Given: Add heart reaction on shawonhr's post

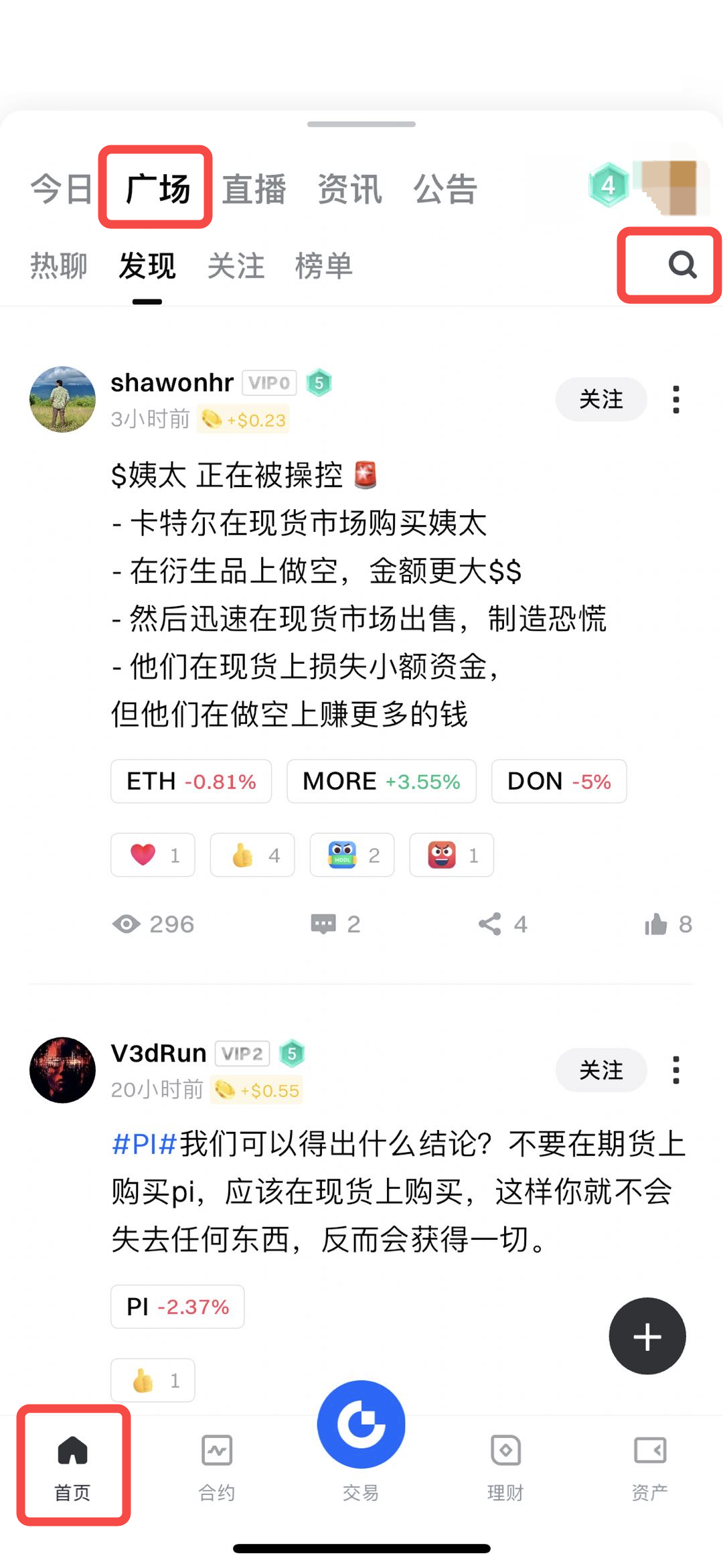Looking at the screenshot, I should pyautogui.click(x=153, y=855).
